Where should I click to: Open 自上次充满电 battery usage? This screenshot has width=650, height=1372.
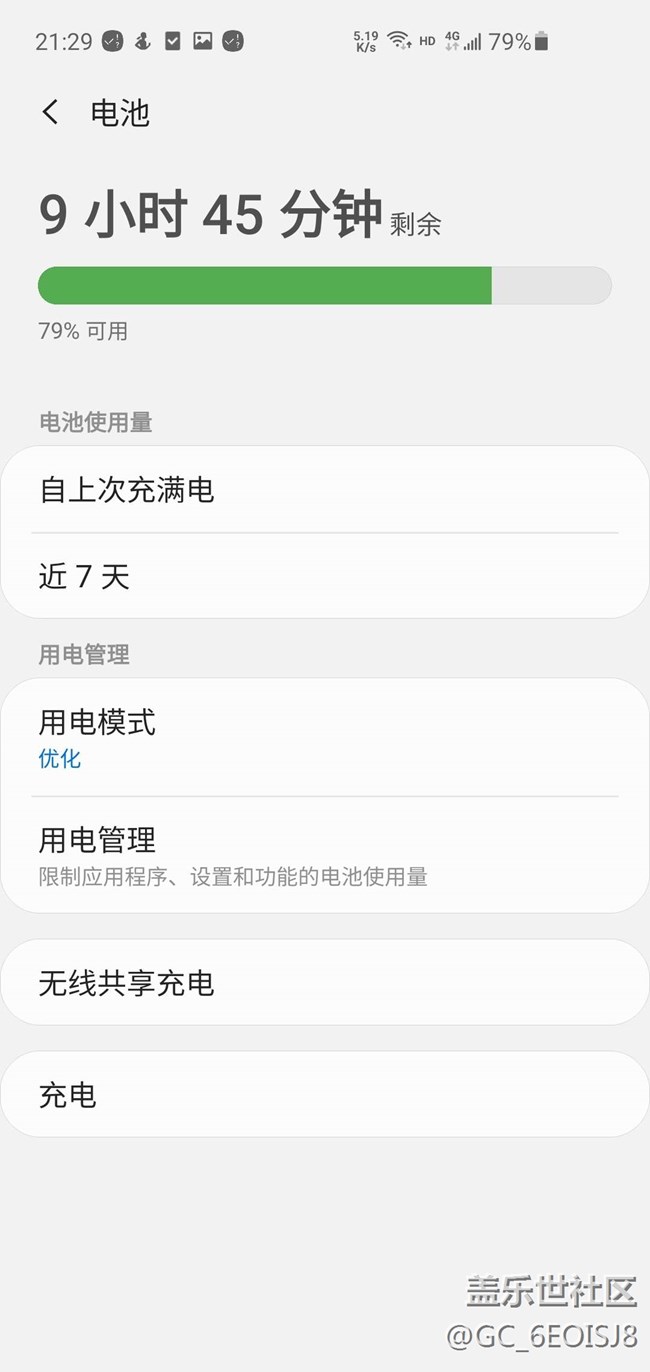[324, 490]
